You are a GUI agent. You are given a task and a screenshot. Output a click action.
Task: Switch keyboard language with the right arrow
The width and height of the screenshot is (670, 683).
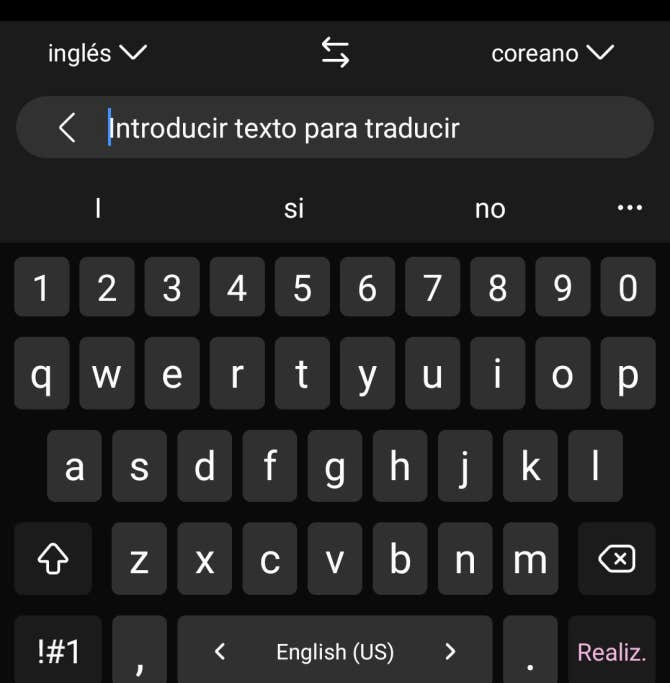coord(450,652)
